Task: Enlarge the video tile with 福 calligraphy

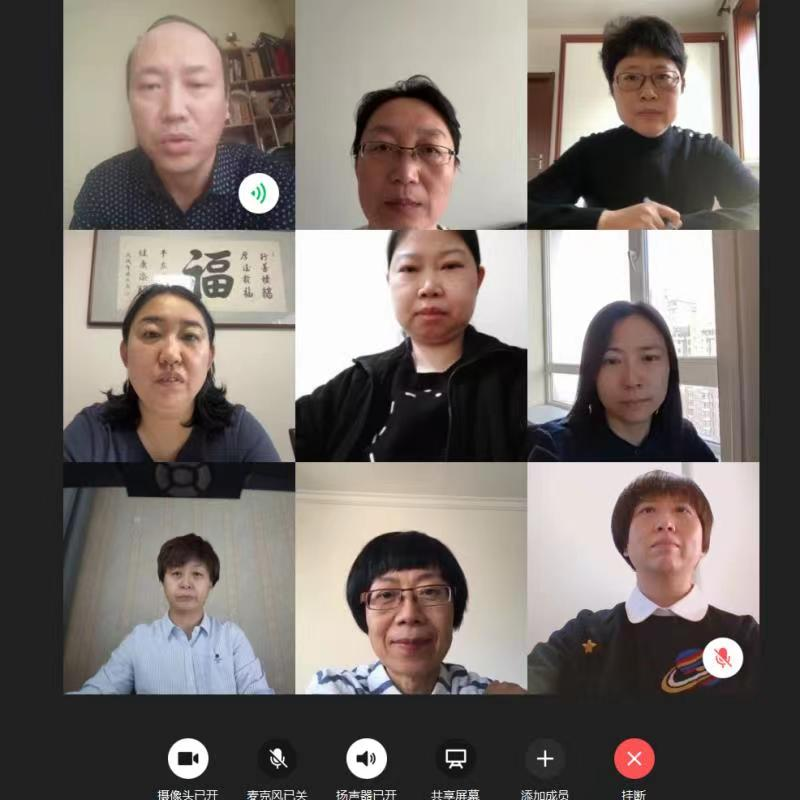Action: pos(179,346)
